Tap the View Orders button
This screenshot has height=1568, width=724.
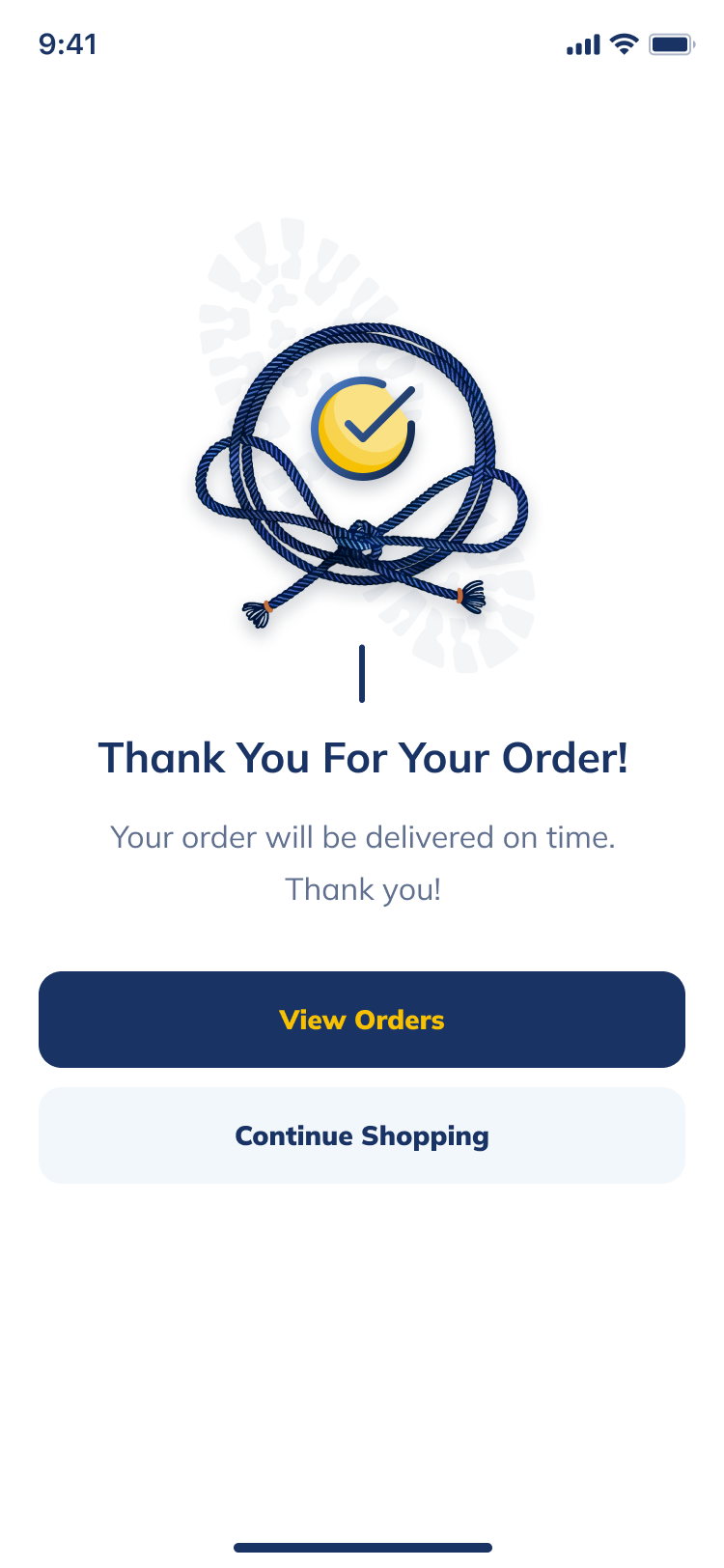pos(362,1020)
